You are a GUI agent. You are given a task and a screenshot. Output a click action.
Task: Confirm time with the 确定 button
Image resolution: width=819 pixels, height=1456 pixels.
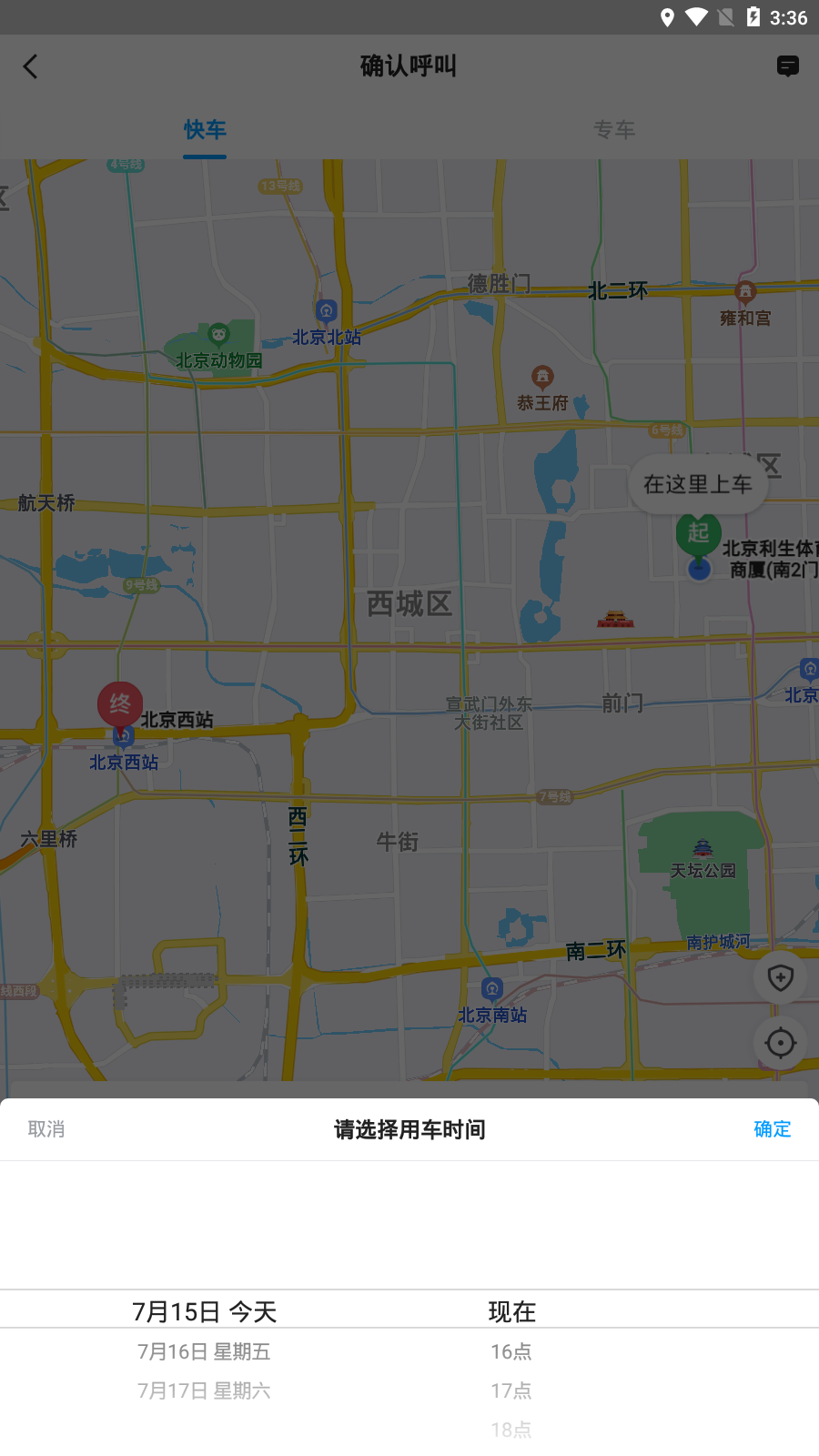point(772,1129)
